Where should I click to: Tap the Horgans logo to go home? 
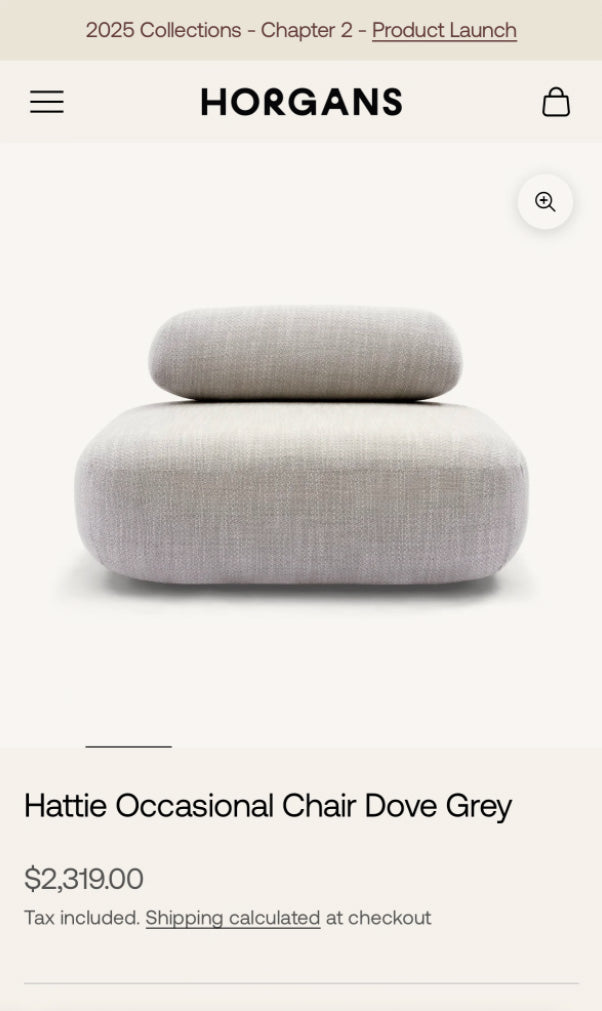point(301,102)
